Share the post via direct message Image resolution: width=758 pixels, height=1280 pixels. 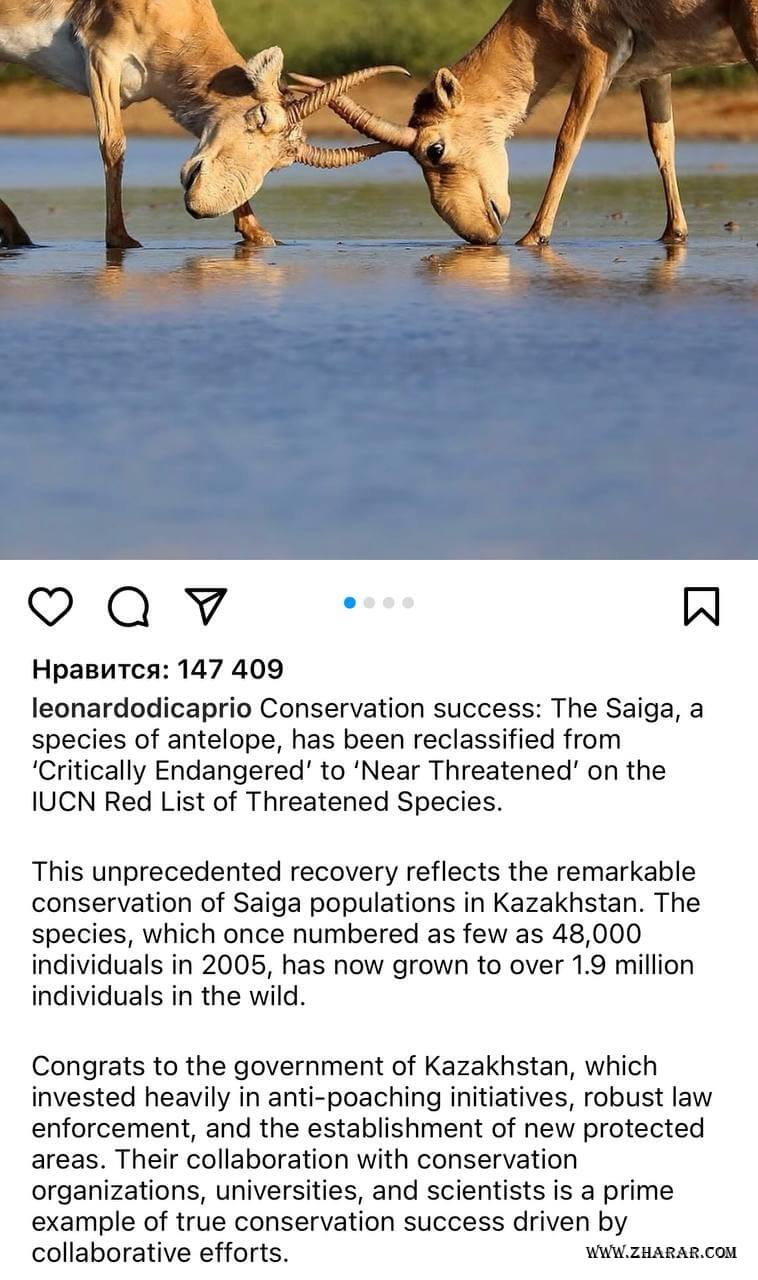point(206,606)
